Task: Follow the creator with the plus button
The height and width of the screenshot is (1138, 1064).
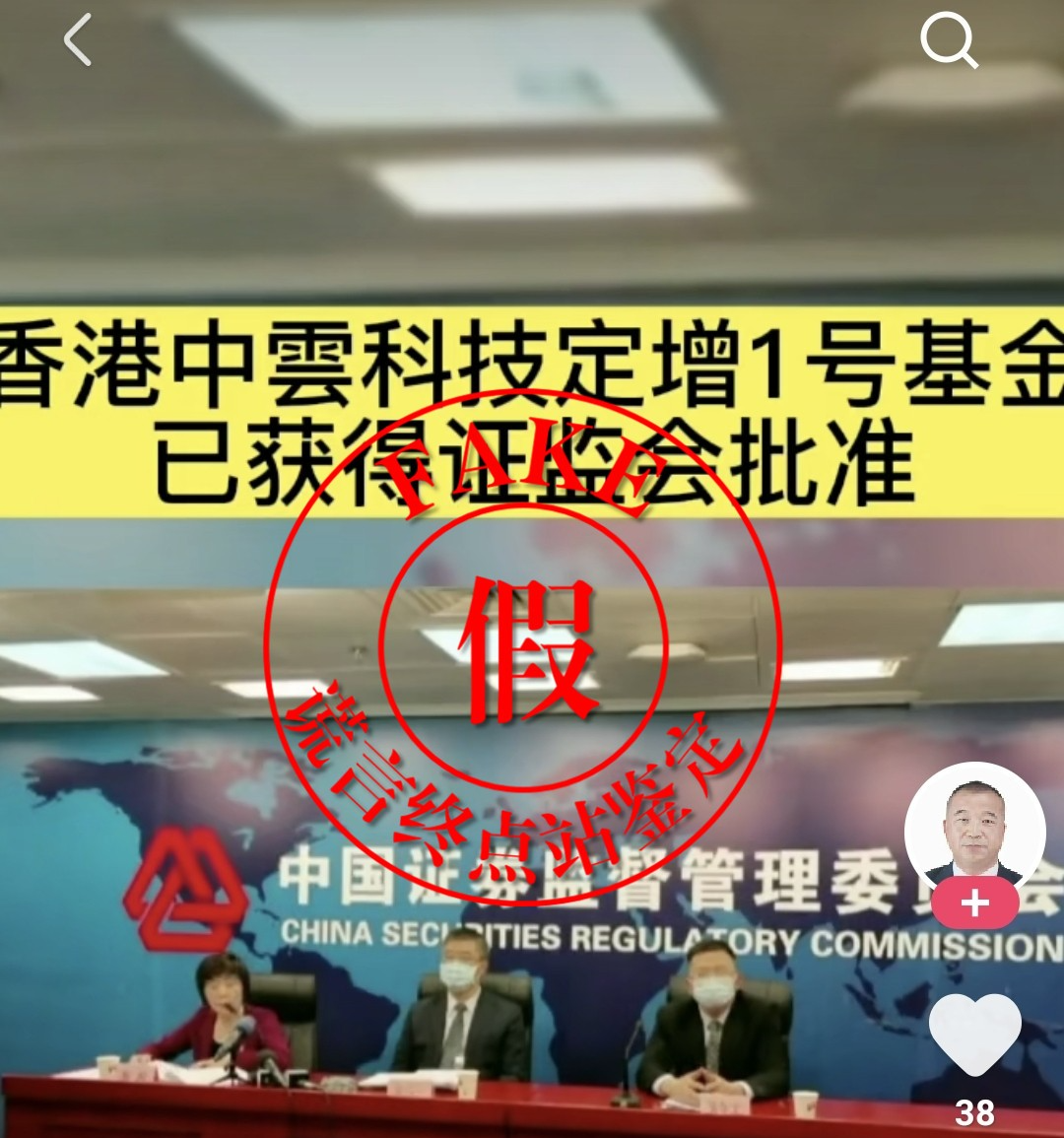Action: point(975,903)
